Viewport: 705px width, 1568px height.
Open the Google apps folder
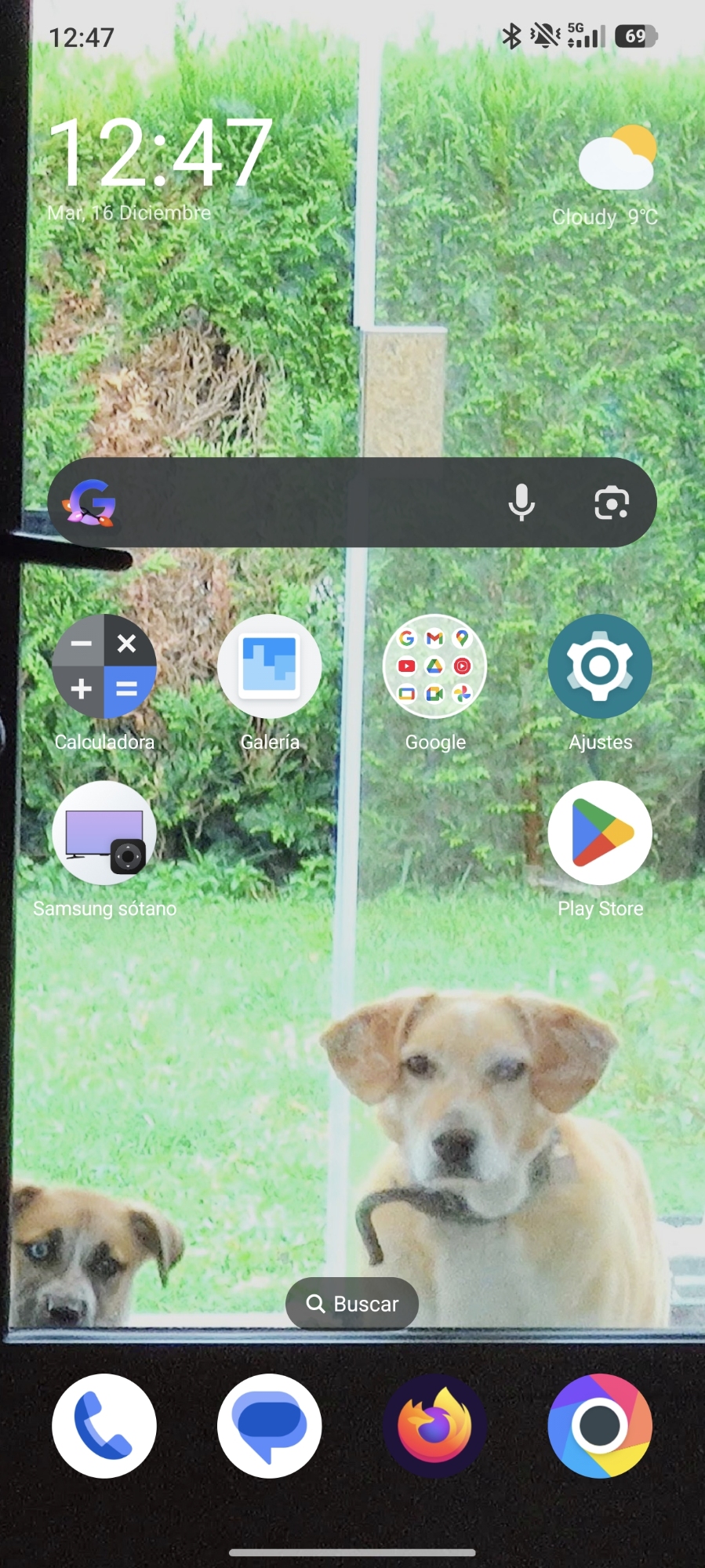pos(435,667)
